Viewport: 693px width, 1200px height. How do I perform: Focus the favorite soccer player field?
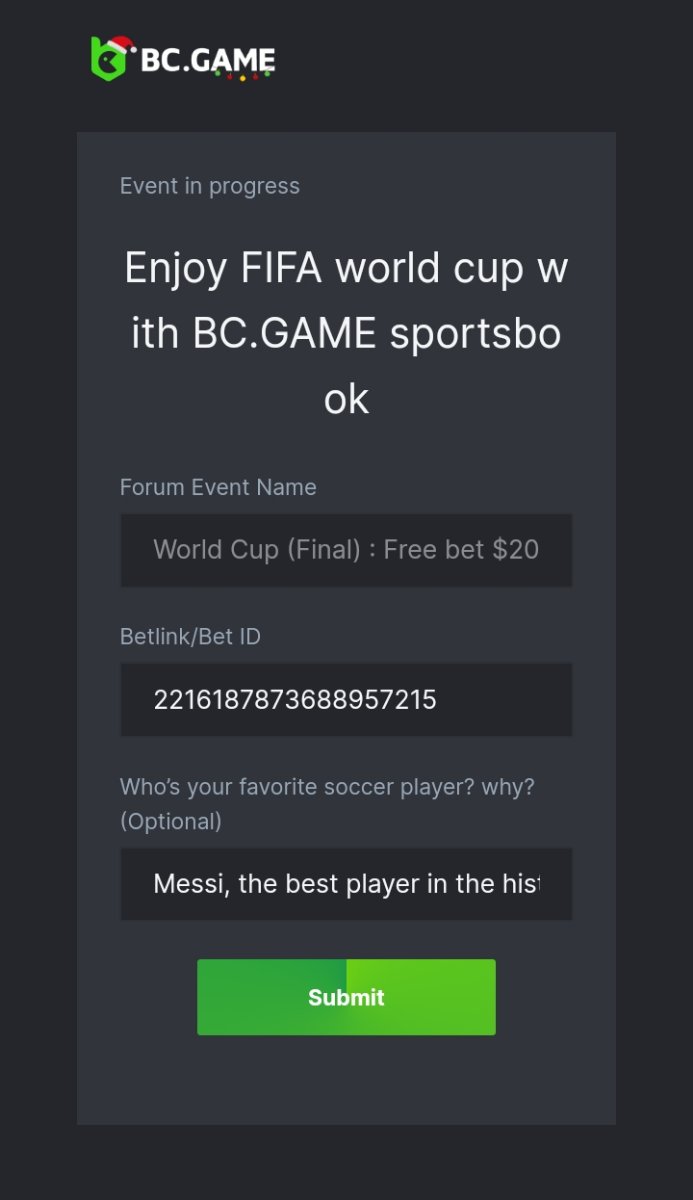pyautogui.click(x=346, y=884)
